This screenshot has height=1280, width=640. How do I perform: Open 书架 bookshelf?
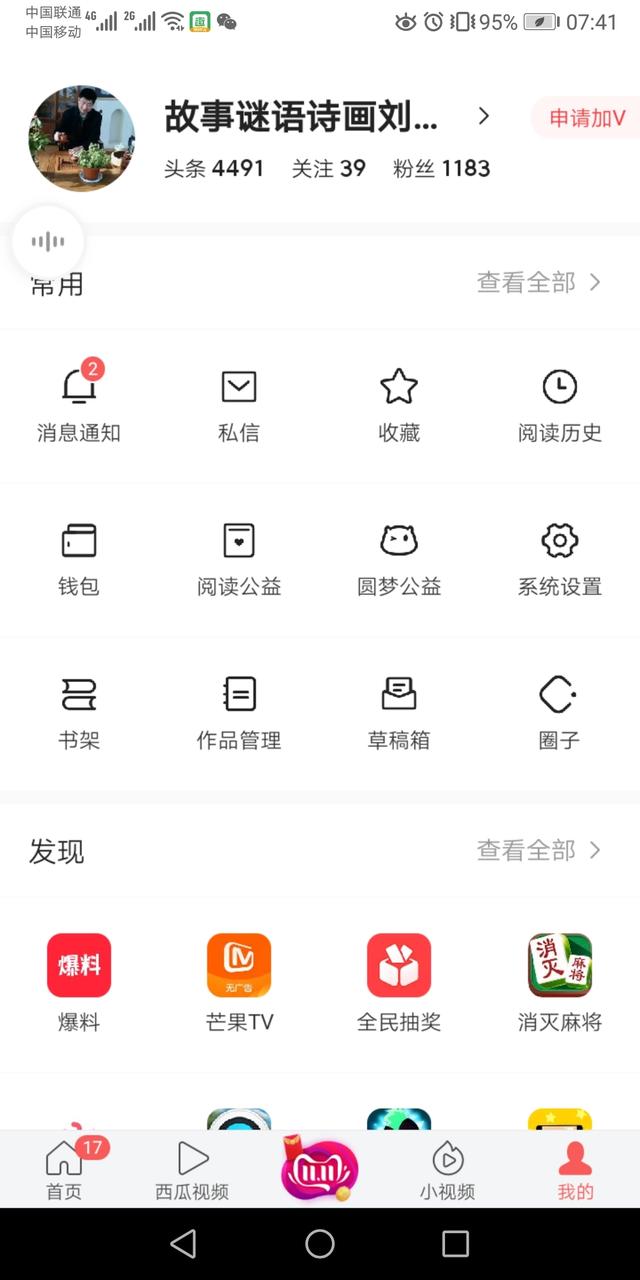click(x=79, y=713)
